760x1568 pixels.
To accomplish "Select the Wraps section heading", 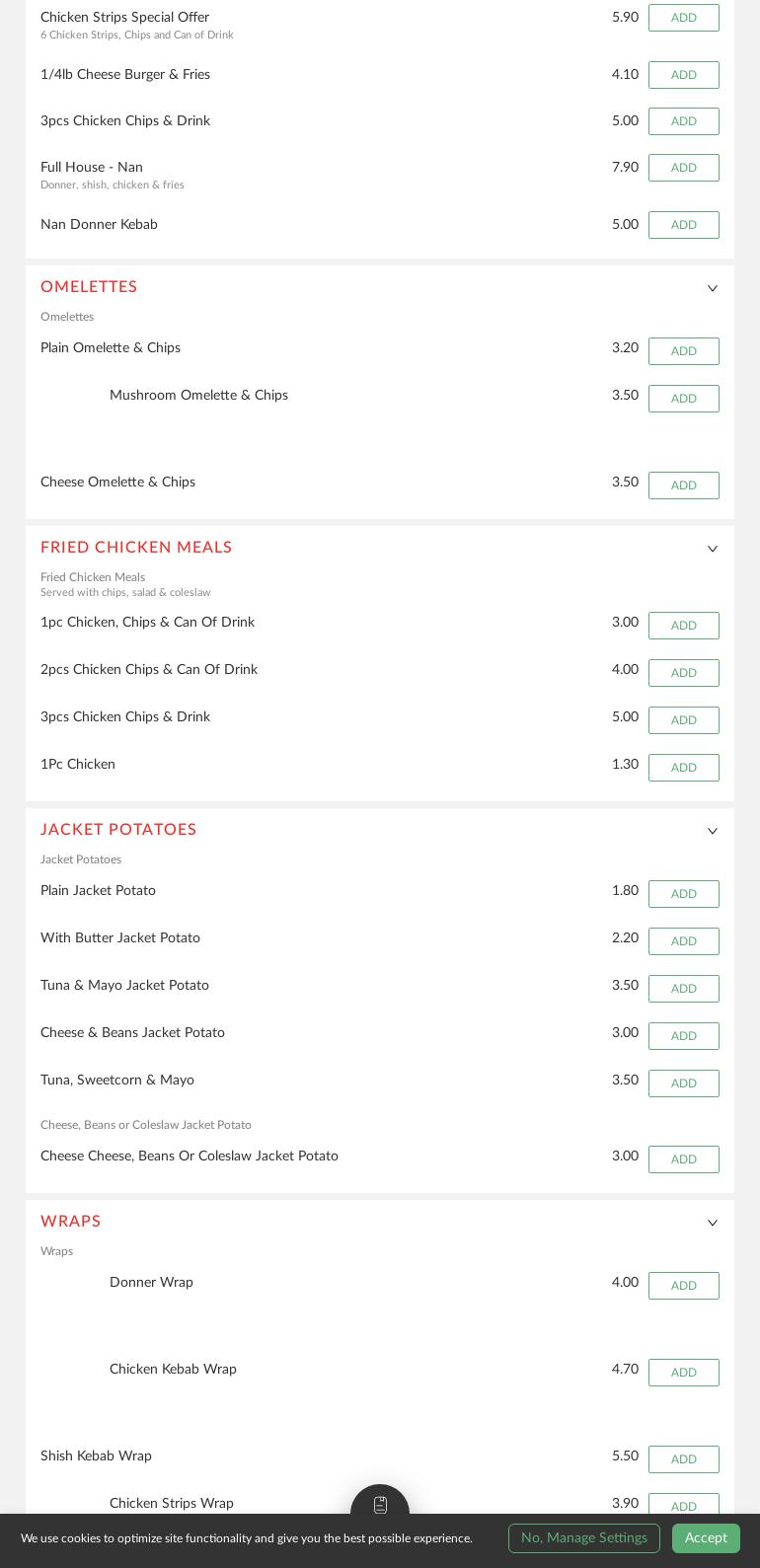I will (71, 1223).
